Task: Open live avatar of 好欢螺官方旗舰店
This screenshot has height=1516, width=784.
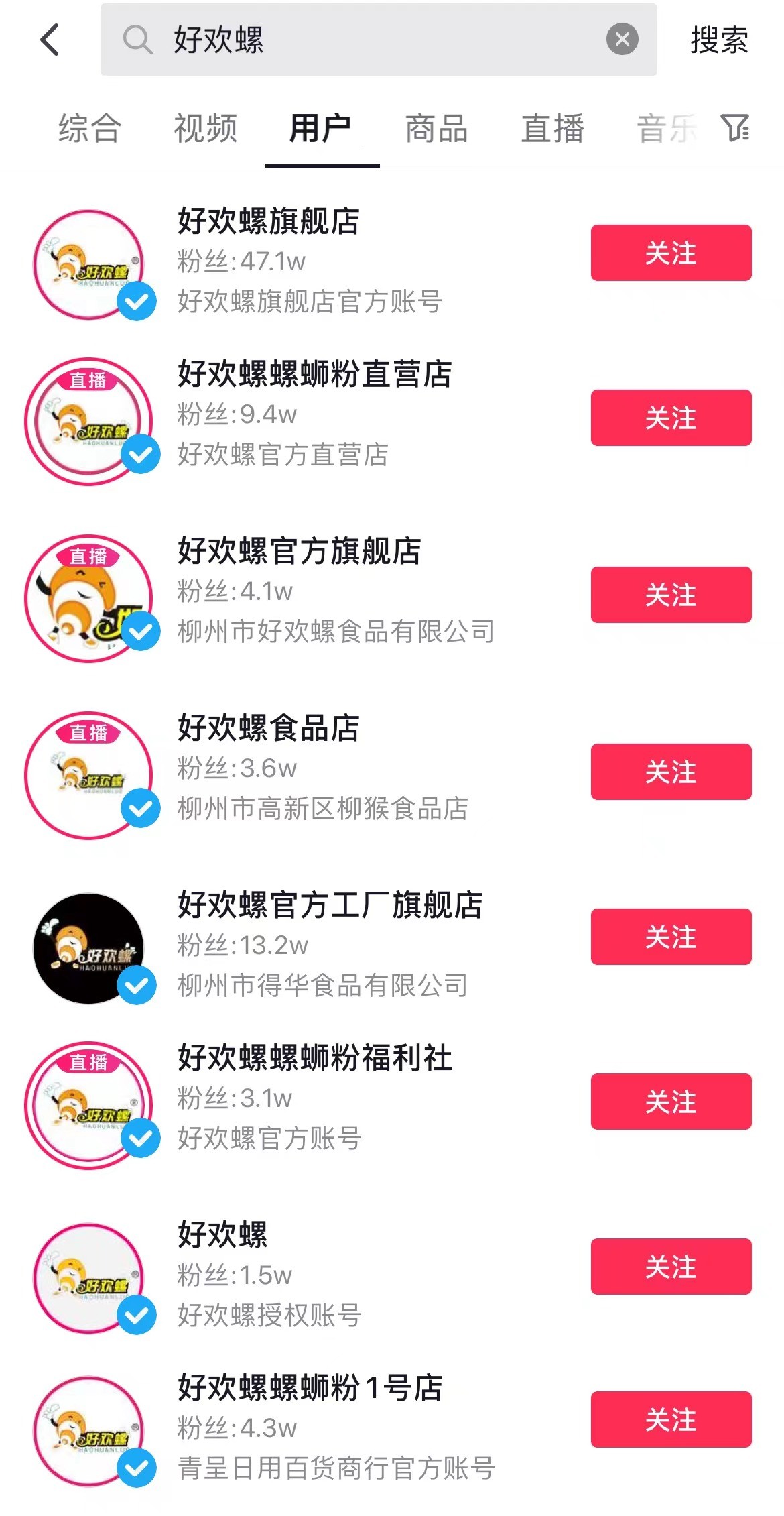Action: click(x=88, y=598)
